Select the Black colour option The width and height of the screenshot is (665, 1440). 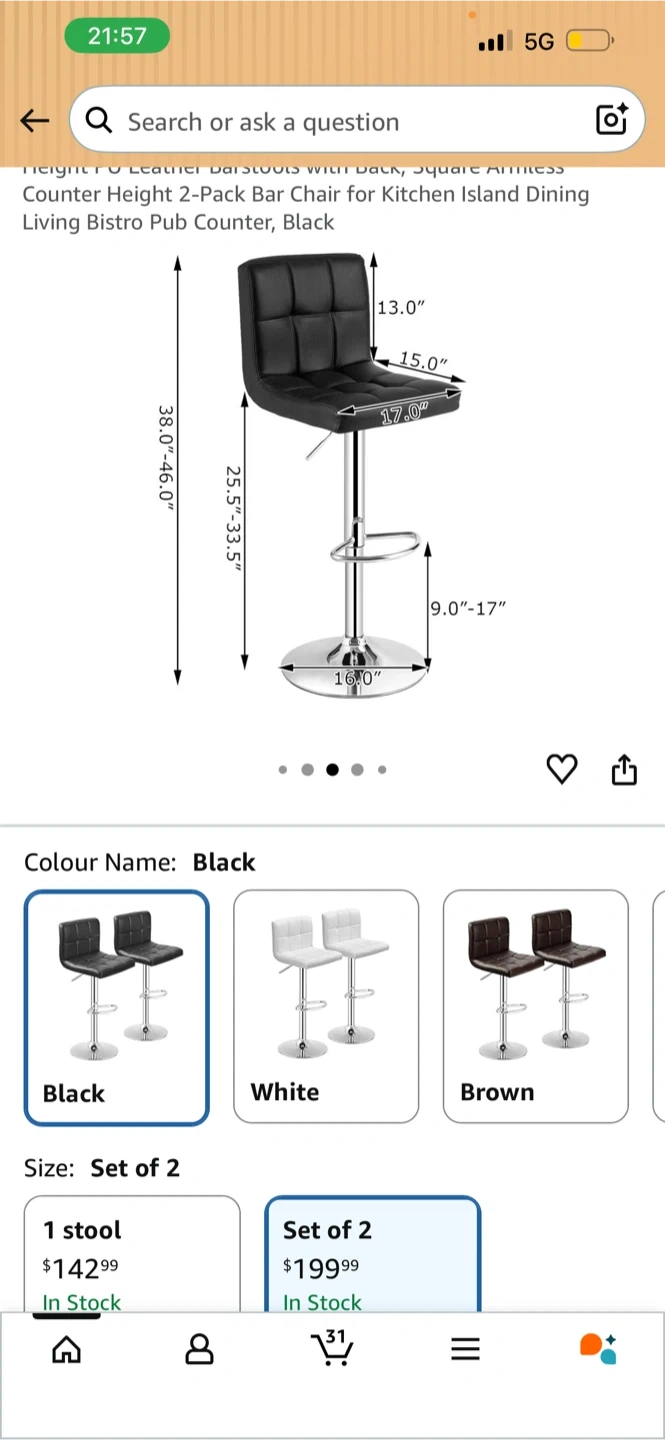coord(117,1007)
